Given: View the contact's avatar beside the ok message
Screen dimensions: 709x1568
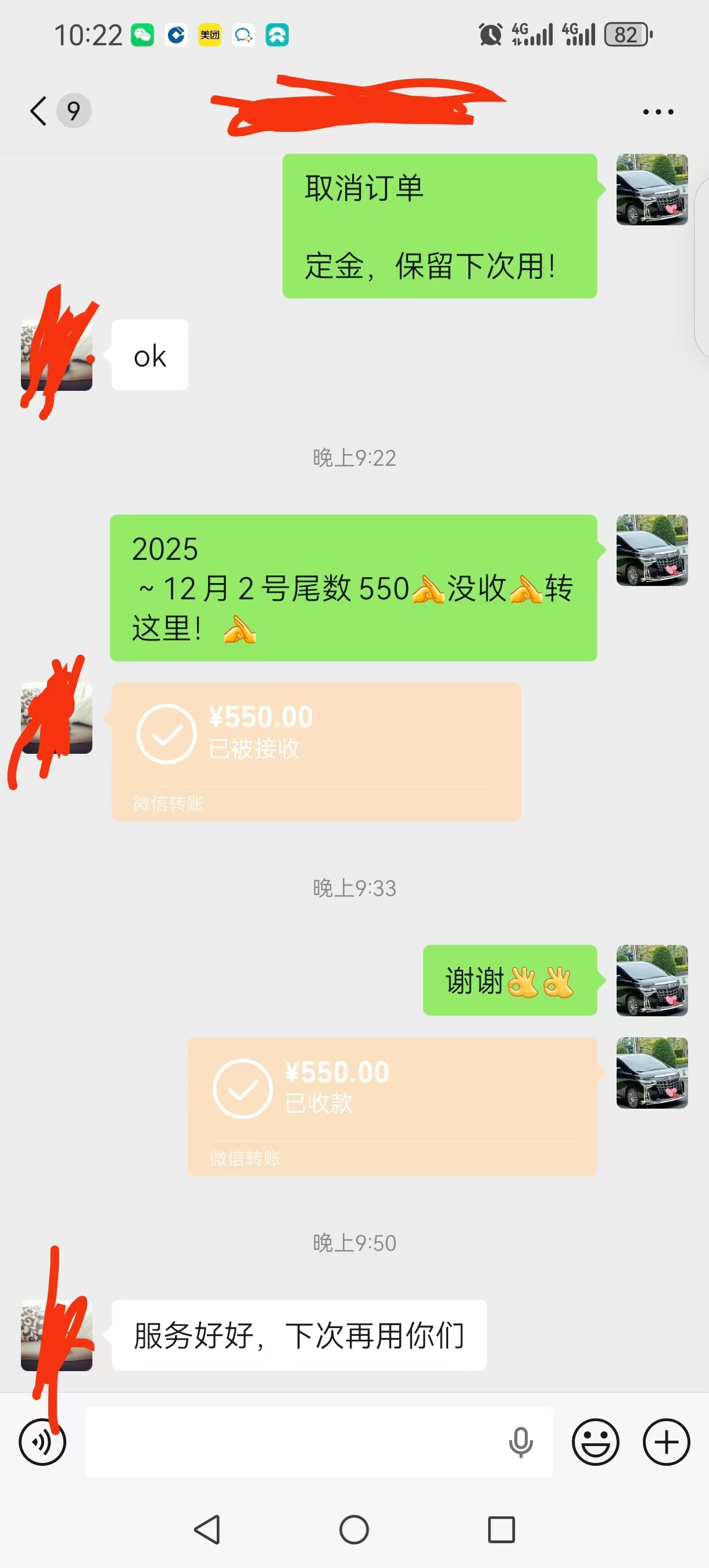Looking at the screenshot, I should [x=56, y=355].
